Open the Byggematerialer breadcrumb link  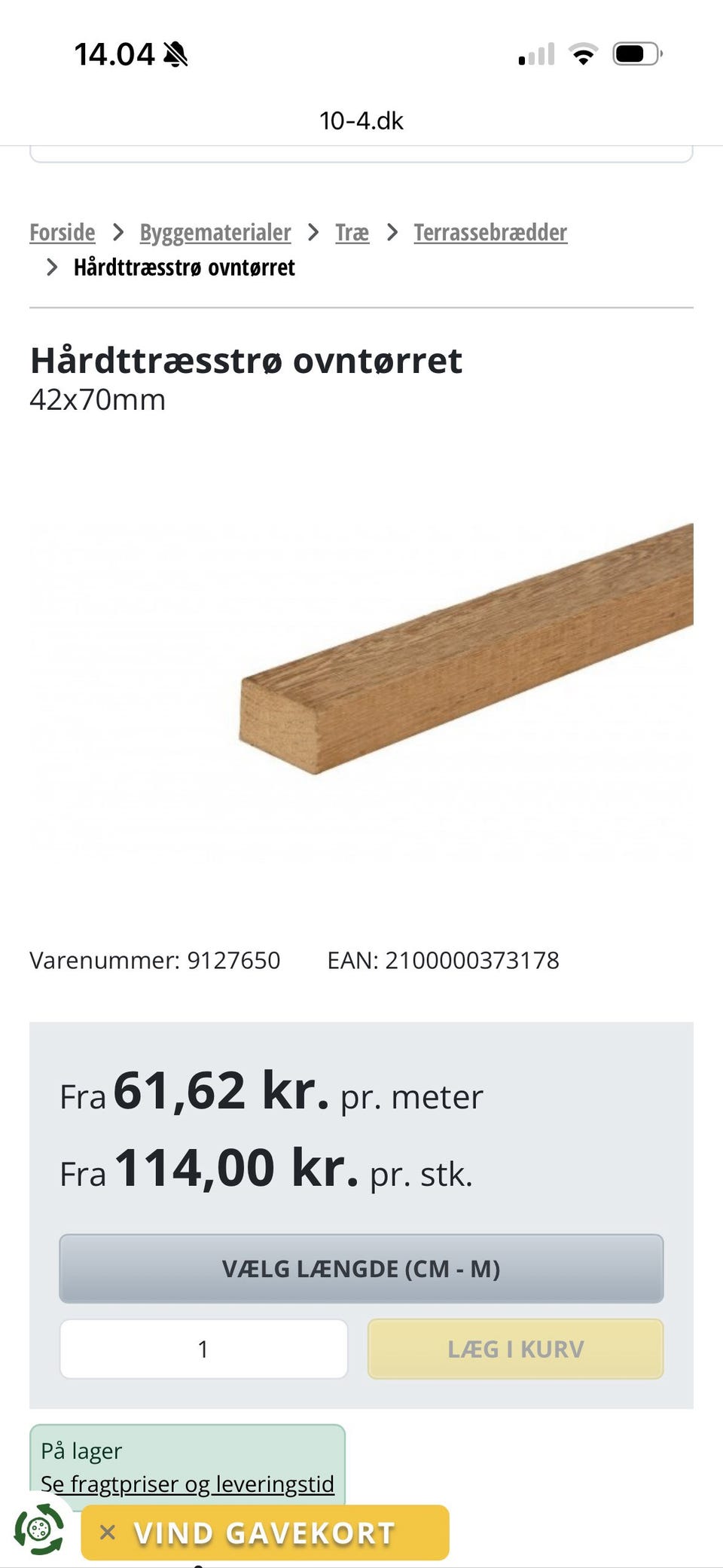coord(215,232)
